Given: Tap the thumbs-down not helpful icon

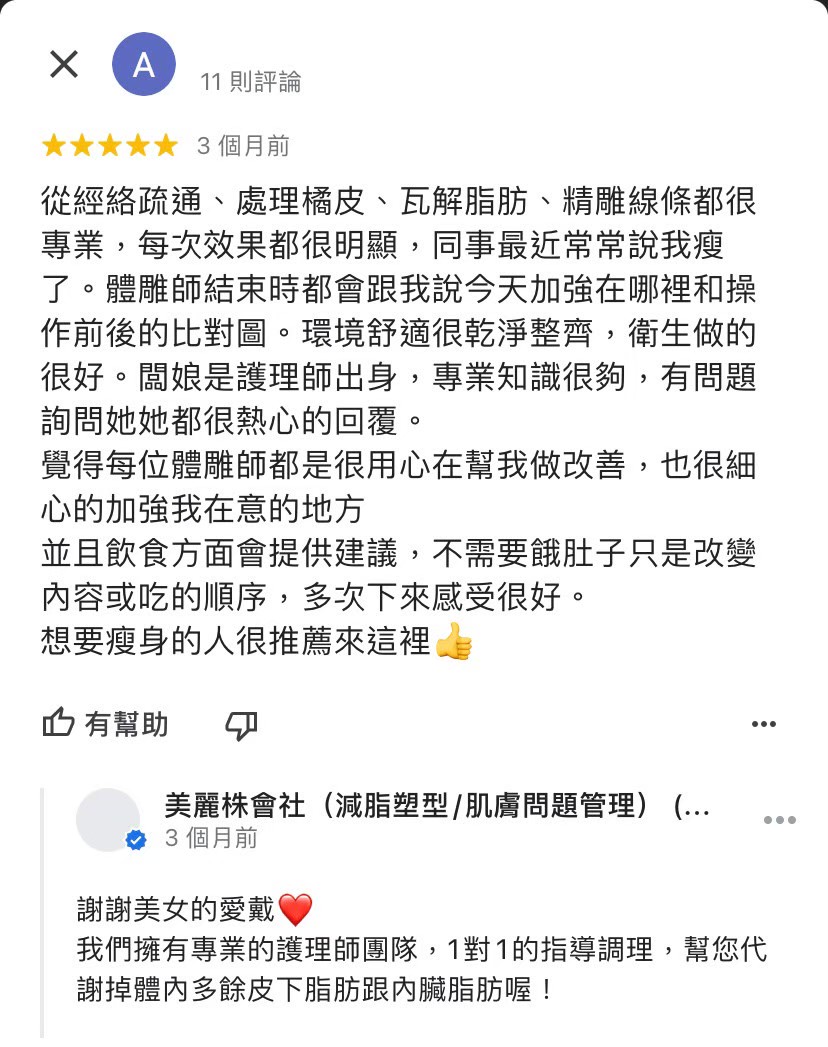Looking at the screenshot, I should coord(241,725).
